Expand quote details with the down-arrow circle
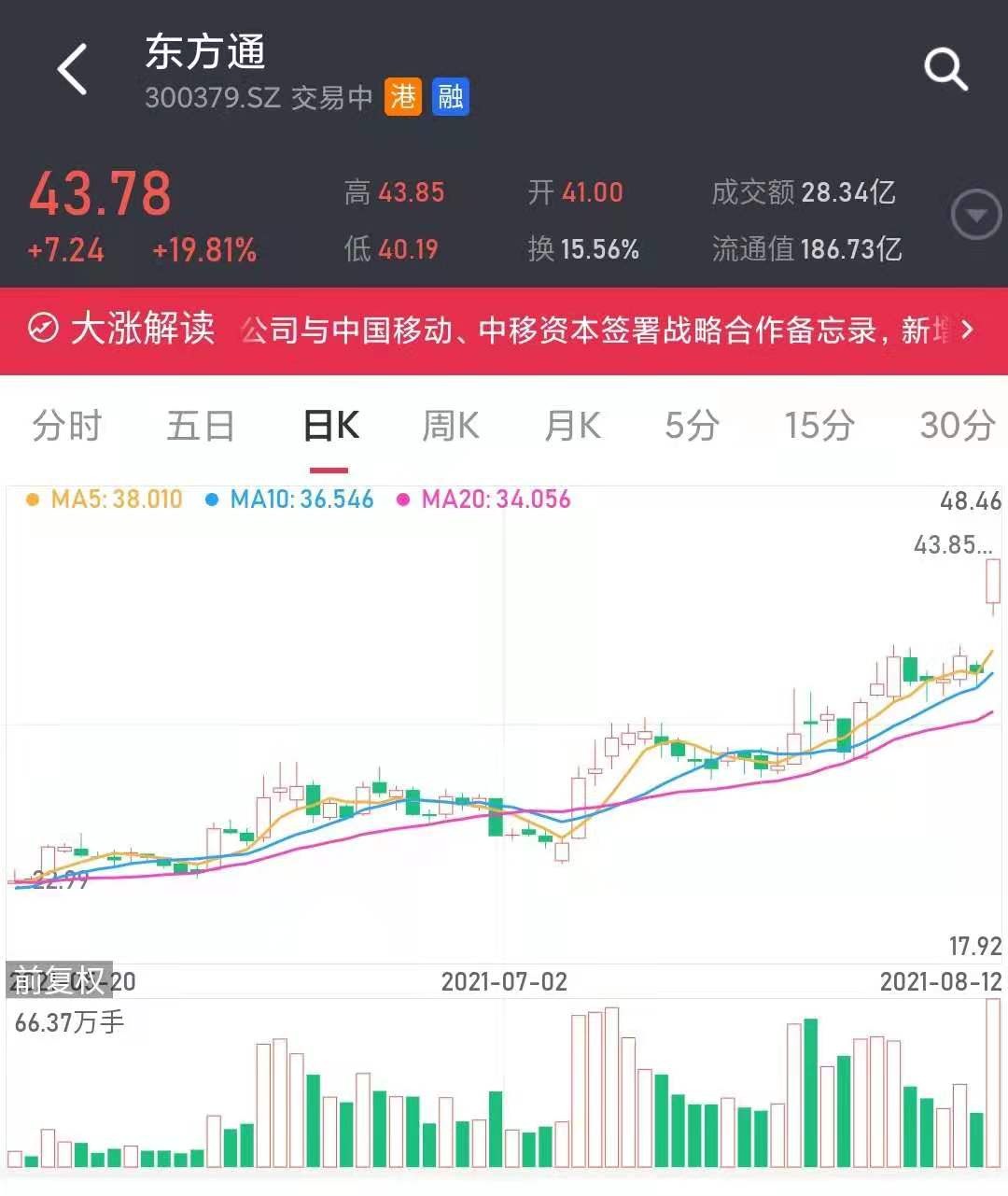The height and width of the screenshot is (1196, 1008). [x=975, y=216]
